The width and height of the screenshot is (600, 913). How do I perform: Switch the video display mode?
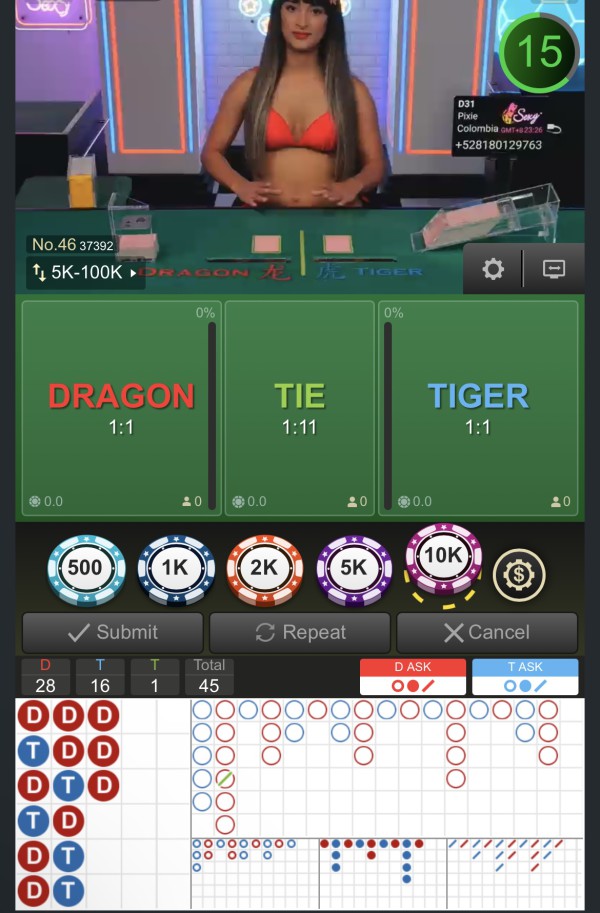point(554,270)
